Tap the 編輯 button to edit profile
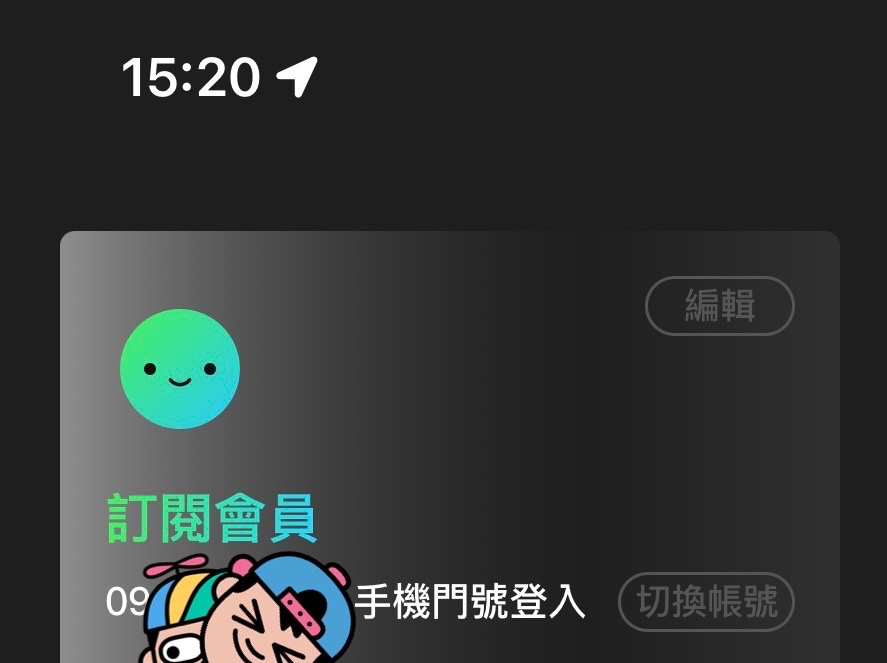Screen dimensions: 887x663 [719, 306]
